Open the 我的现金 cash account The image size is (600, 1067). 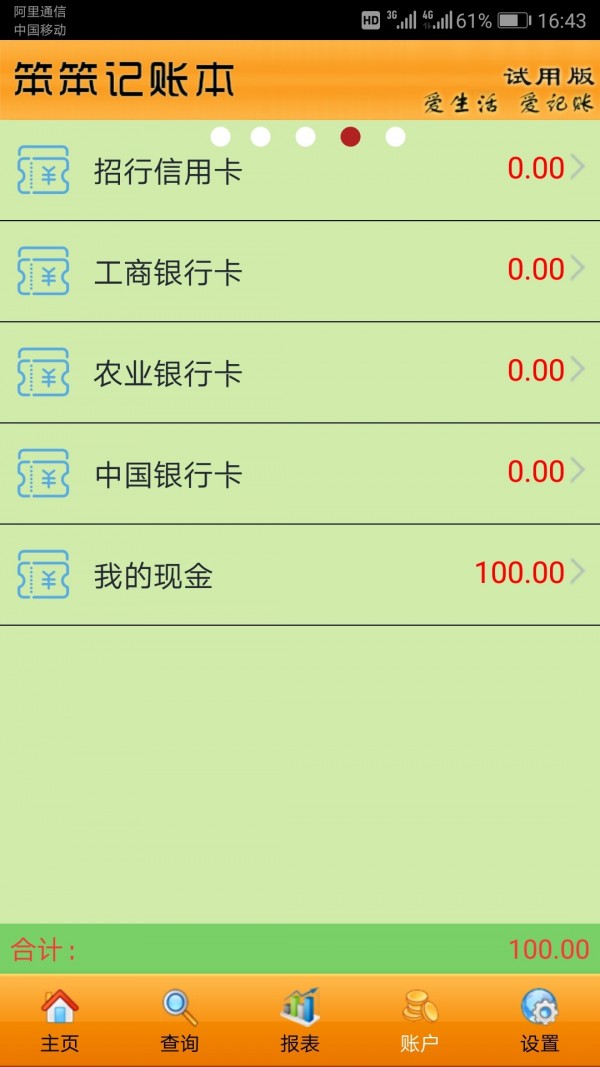pyautogui.click(x=300, y=575)
